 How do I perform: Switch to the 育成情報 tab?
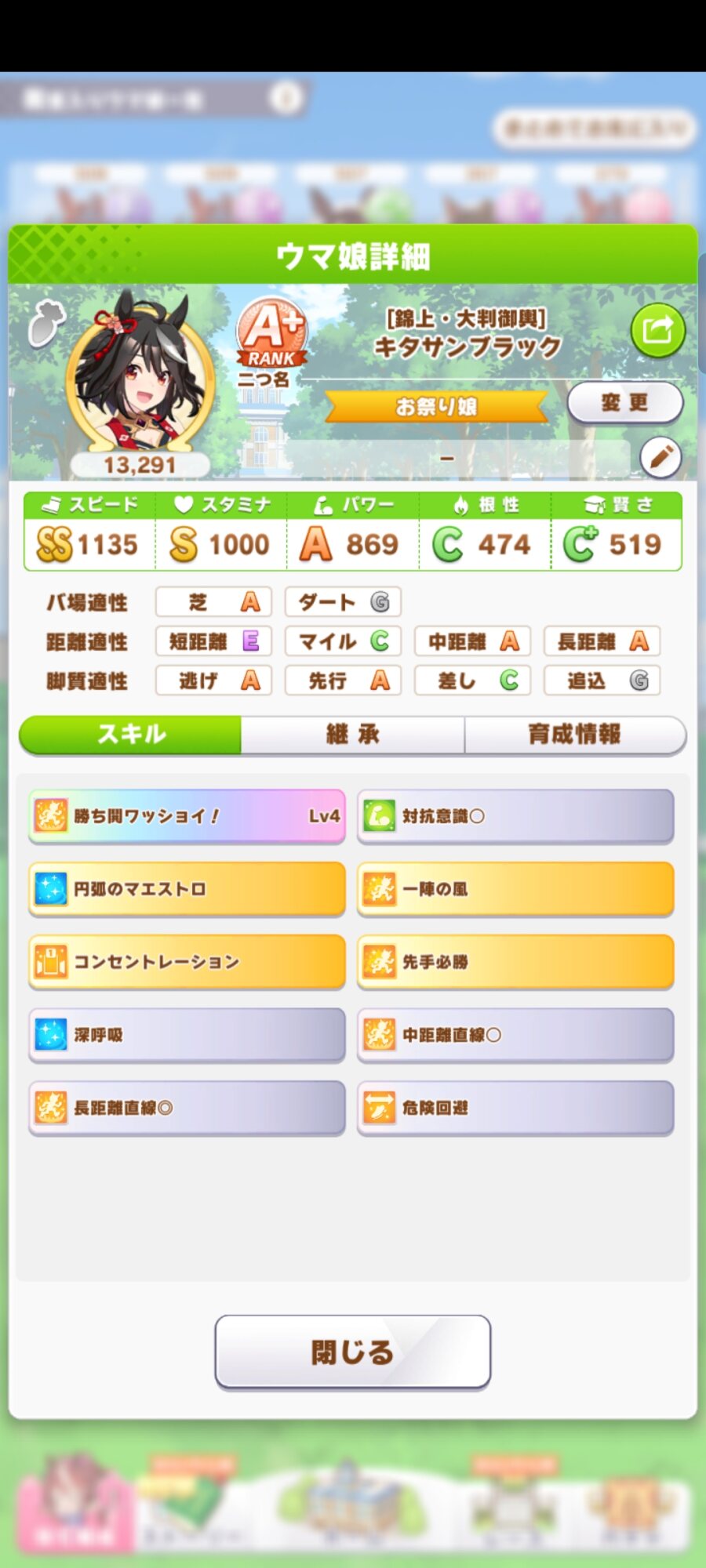pos(575,735)
